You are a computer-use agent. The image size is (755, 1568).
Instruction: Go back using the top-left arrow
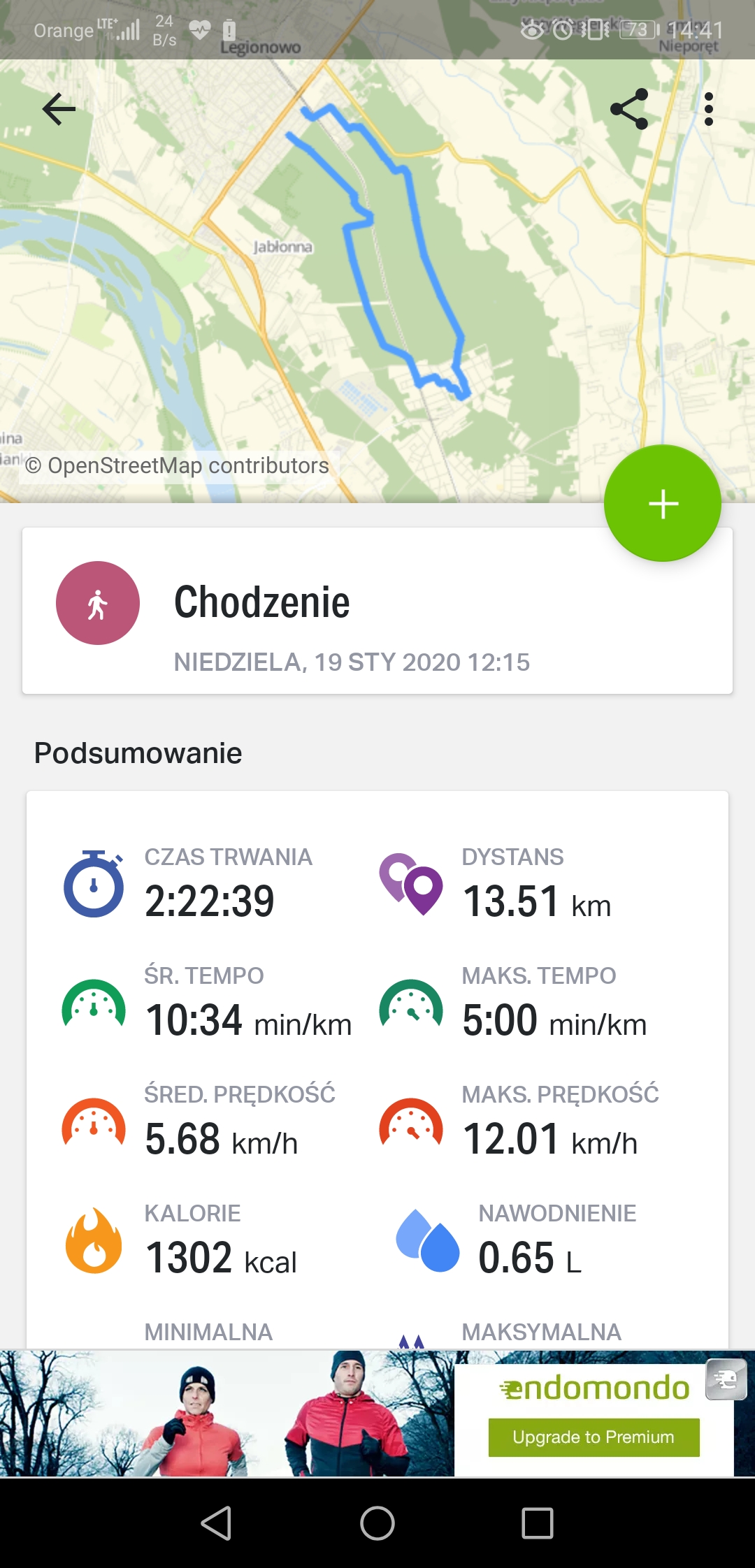59,109
